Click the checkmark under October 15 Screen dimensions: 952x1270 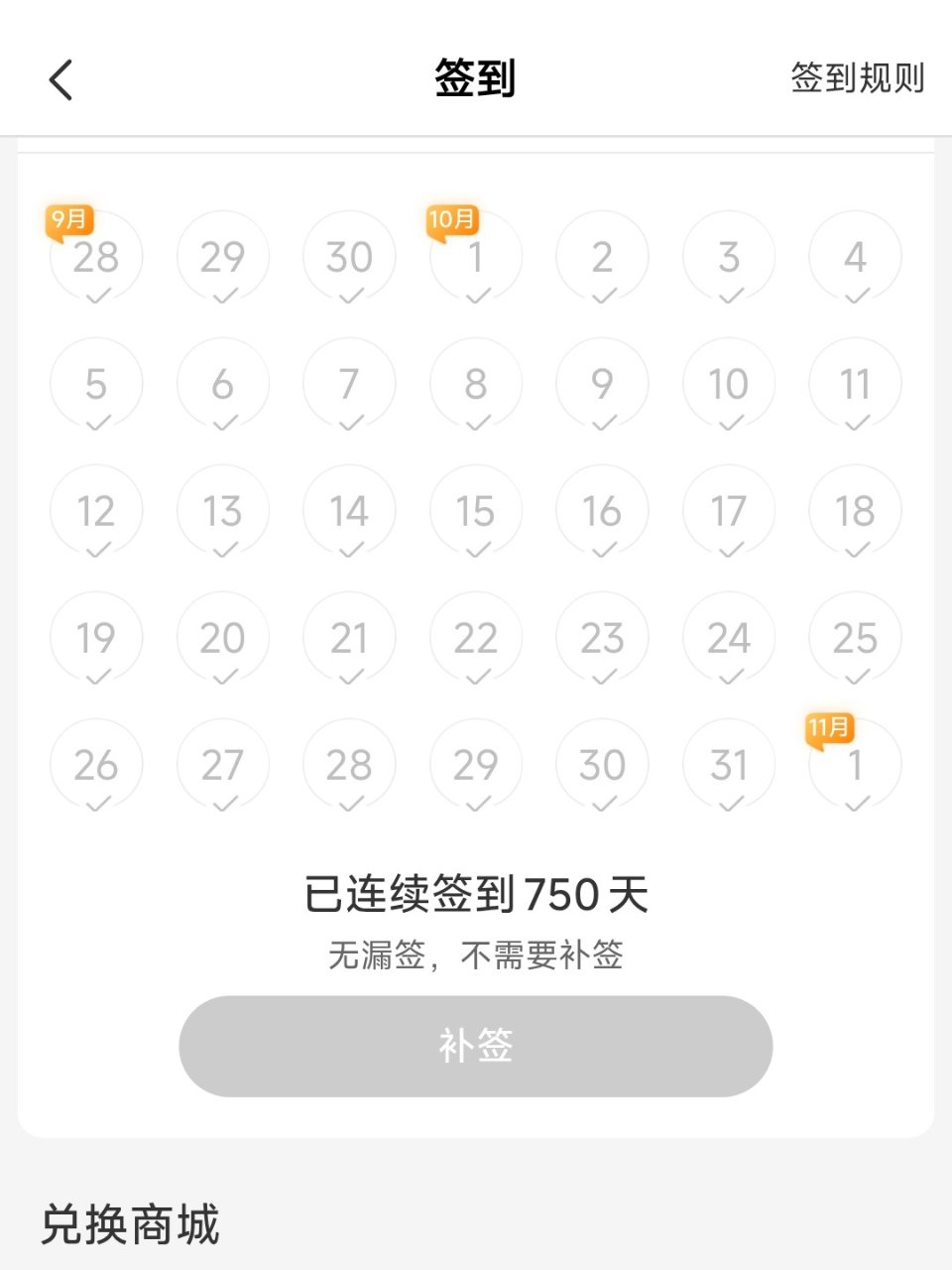coord(475,549)
